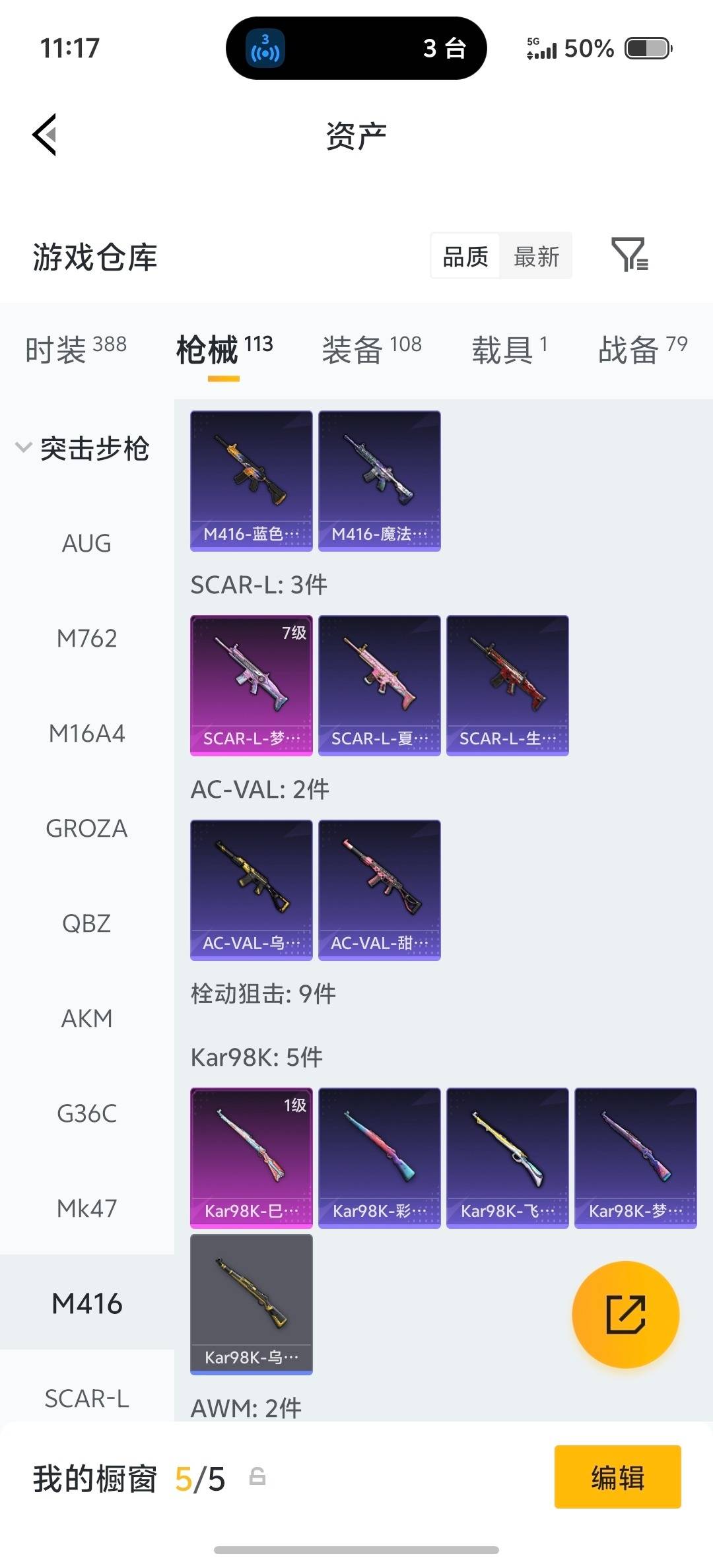Image resolution: width=713 pixels, height=1568 pixels.
Task: Open the M416-蓝色 weapon skin card
Action: [251, 480]
